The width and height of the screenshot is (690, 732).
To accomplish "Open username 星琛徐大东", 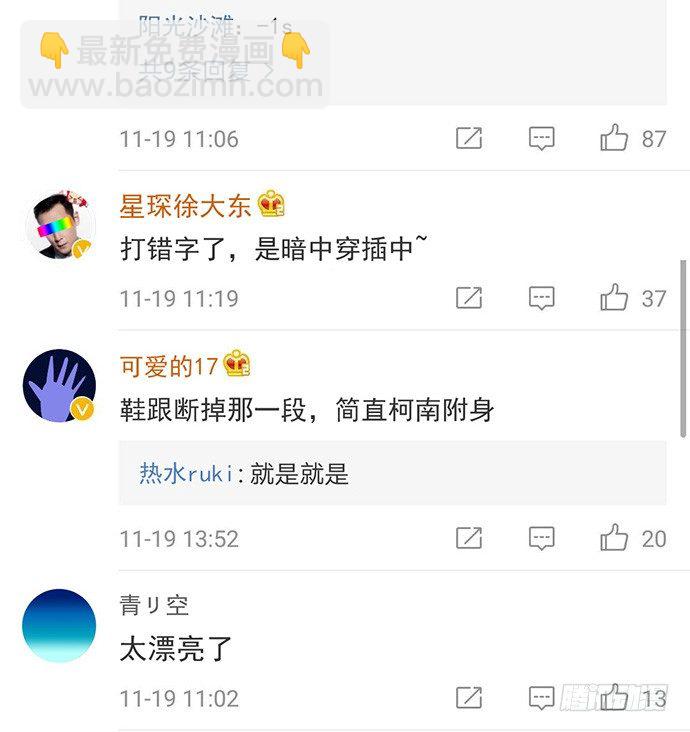I will pyautogui.click(x=186, y=205).
